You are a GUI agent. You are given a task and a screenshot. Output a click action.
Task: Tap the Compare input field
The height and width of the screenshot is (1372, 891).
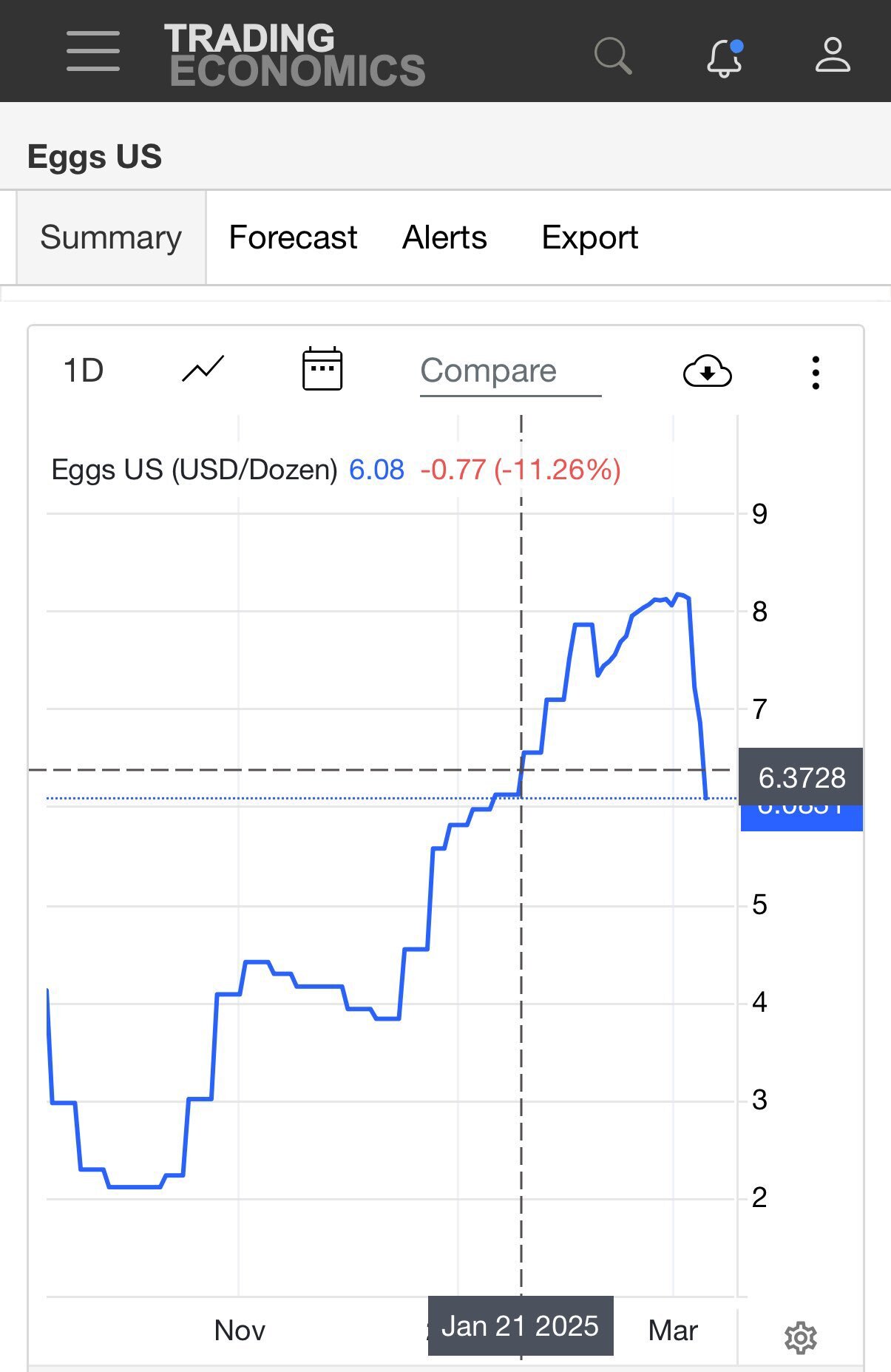[510, 371]
